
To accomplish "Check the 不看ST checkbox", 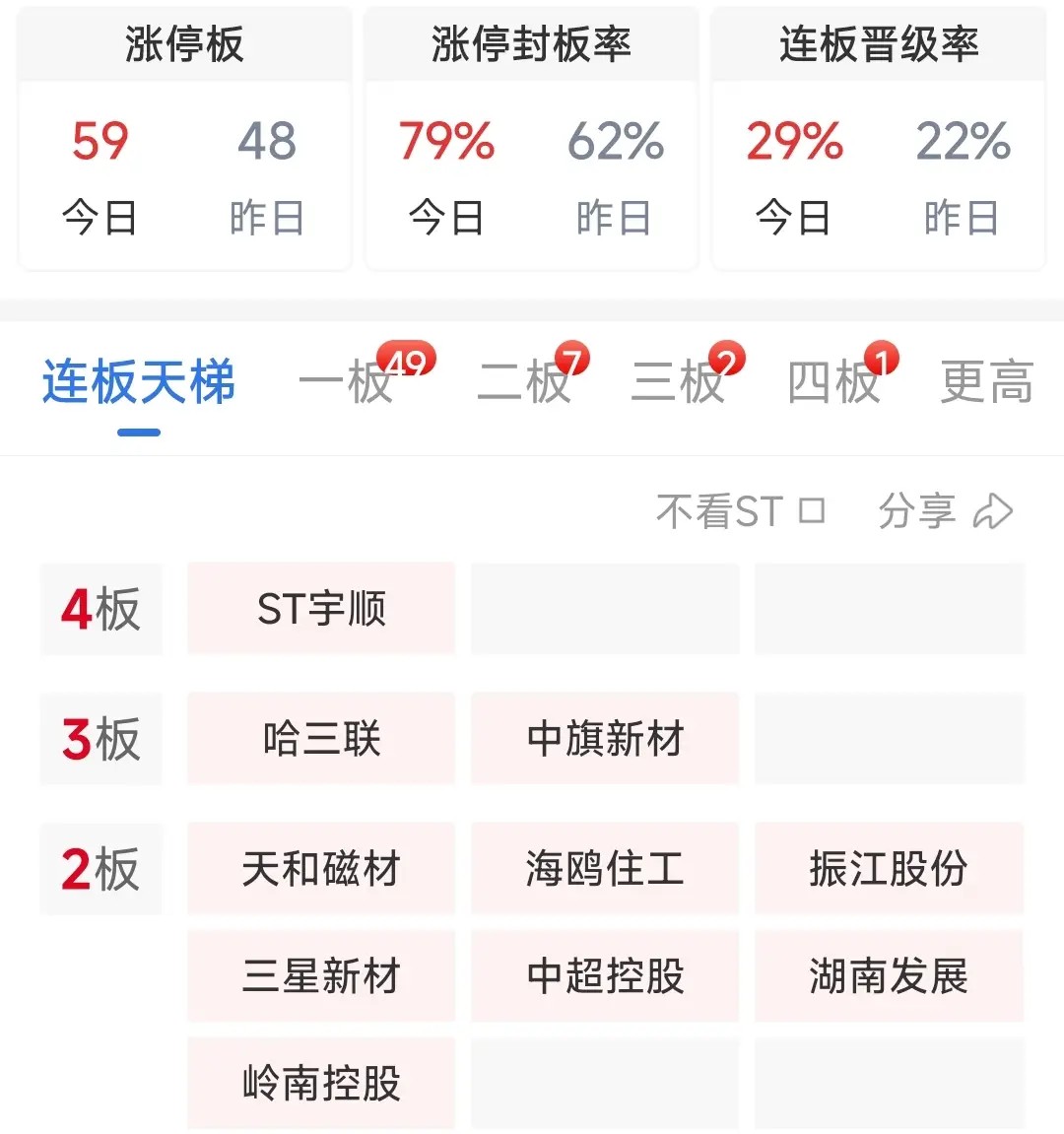I will [x=812, y=511].
